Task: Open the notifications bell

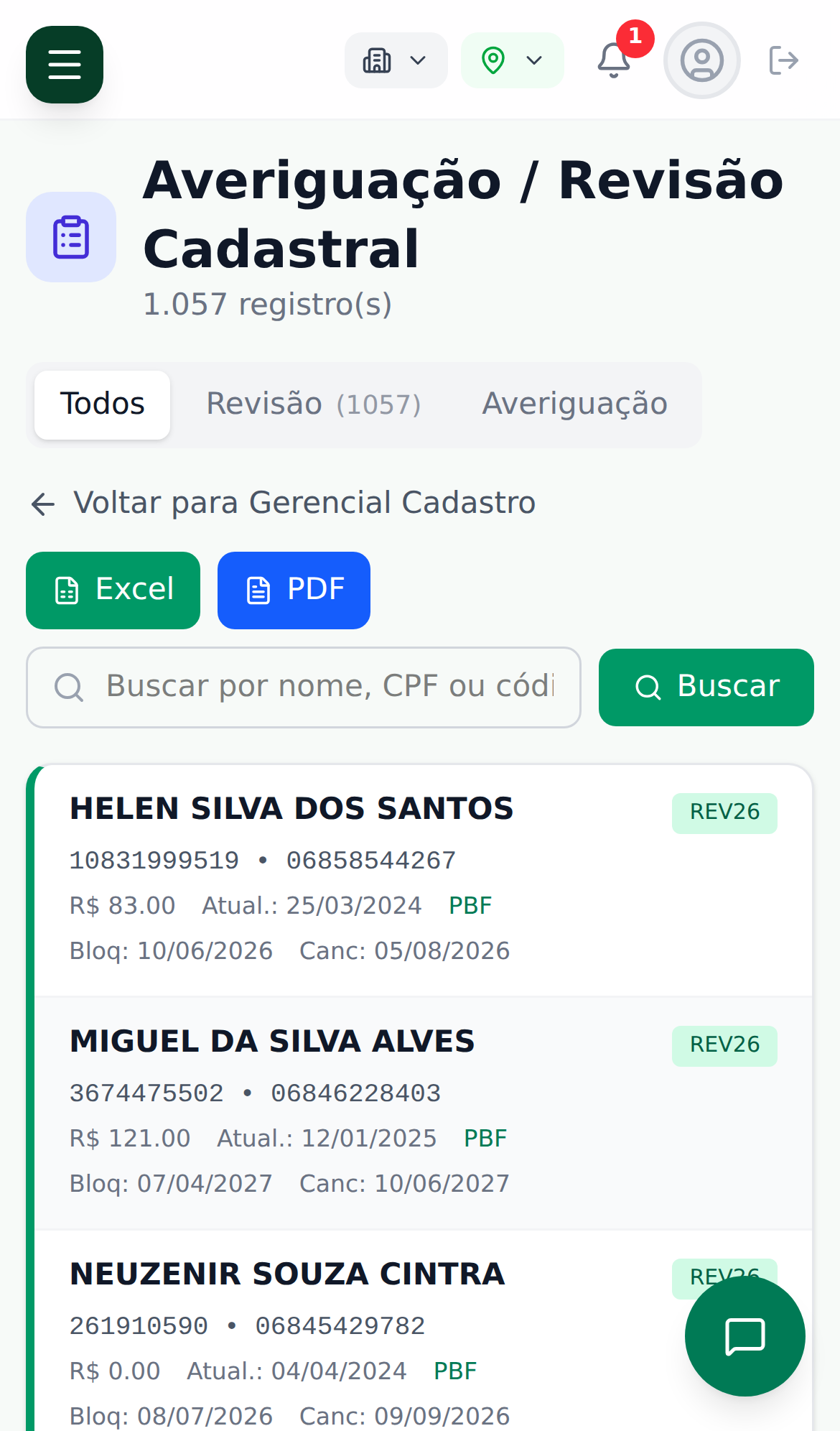Action: click(x=615, y=60)
